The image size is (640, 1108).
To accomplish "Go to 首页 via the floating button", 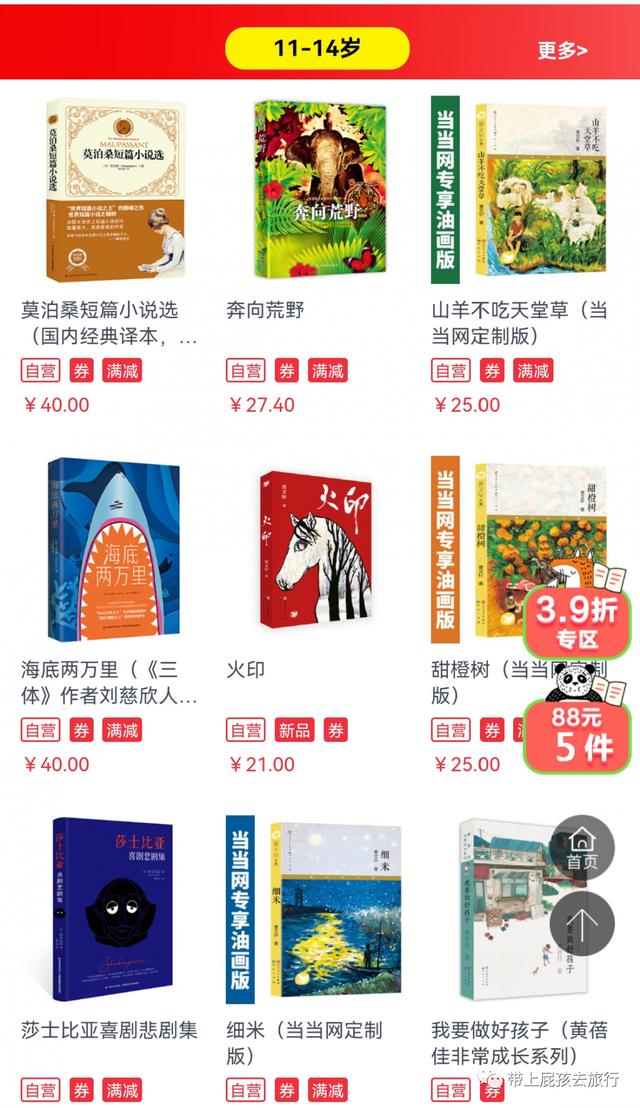I will pyautogui.click(x=582, y=847).
